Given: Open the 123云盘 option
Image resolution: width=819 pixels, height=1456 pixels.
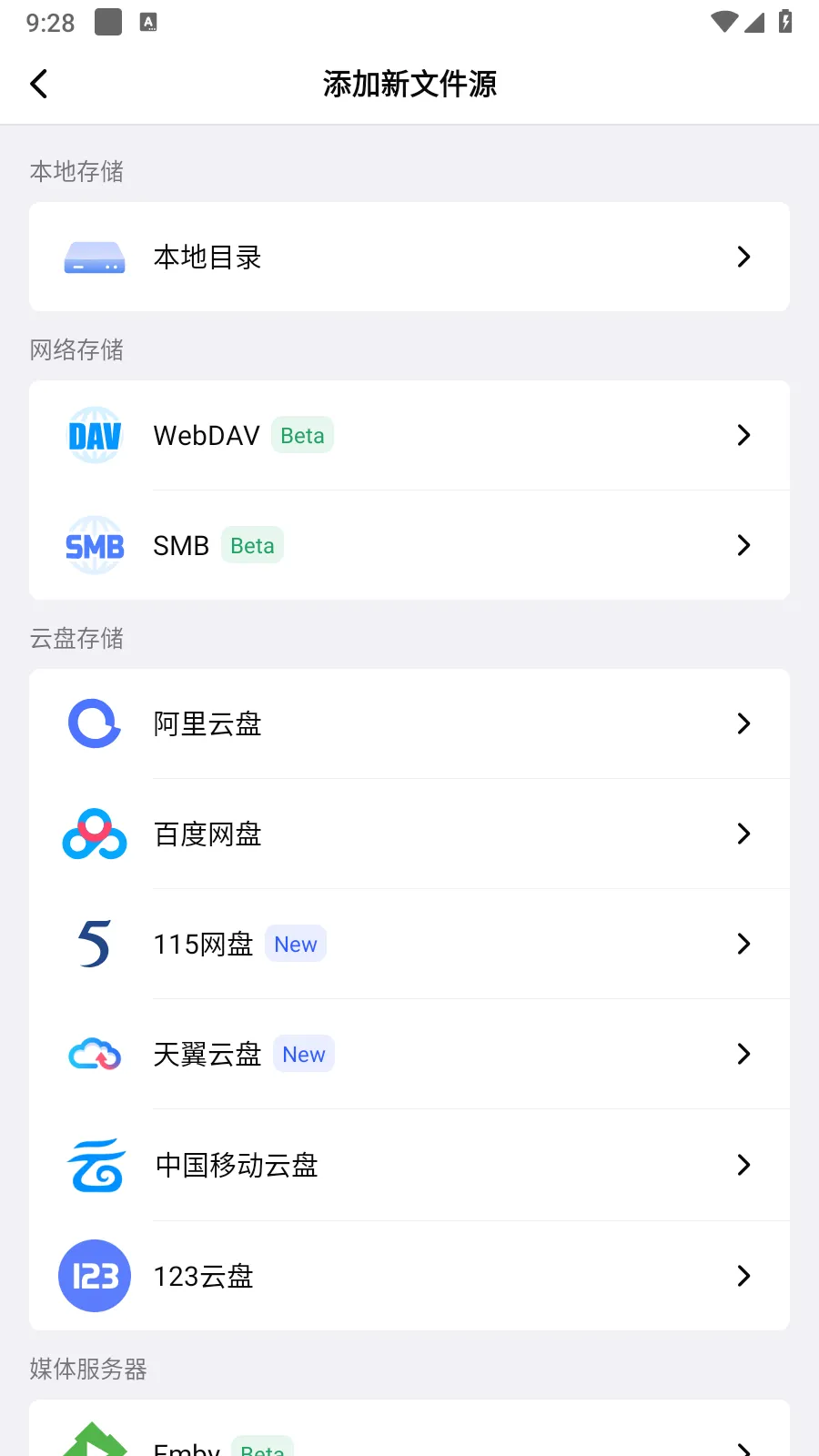Looking at the screenshot, I should [x=409, y=1276].
